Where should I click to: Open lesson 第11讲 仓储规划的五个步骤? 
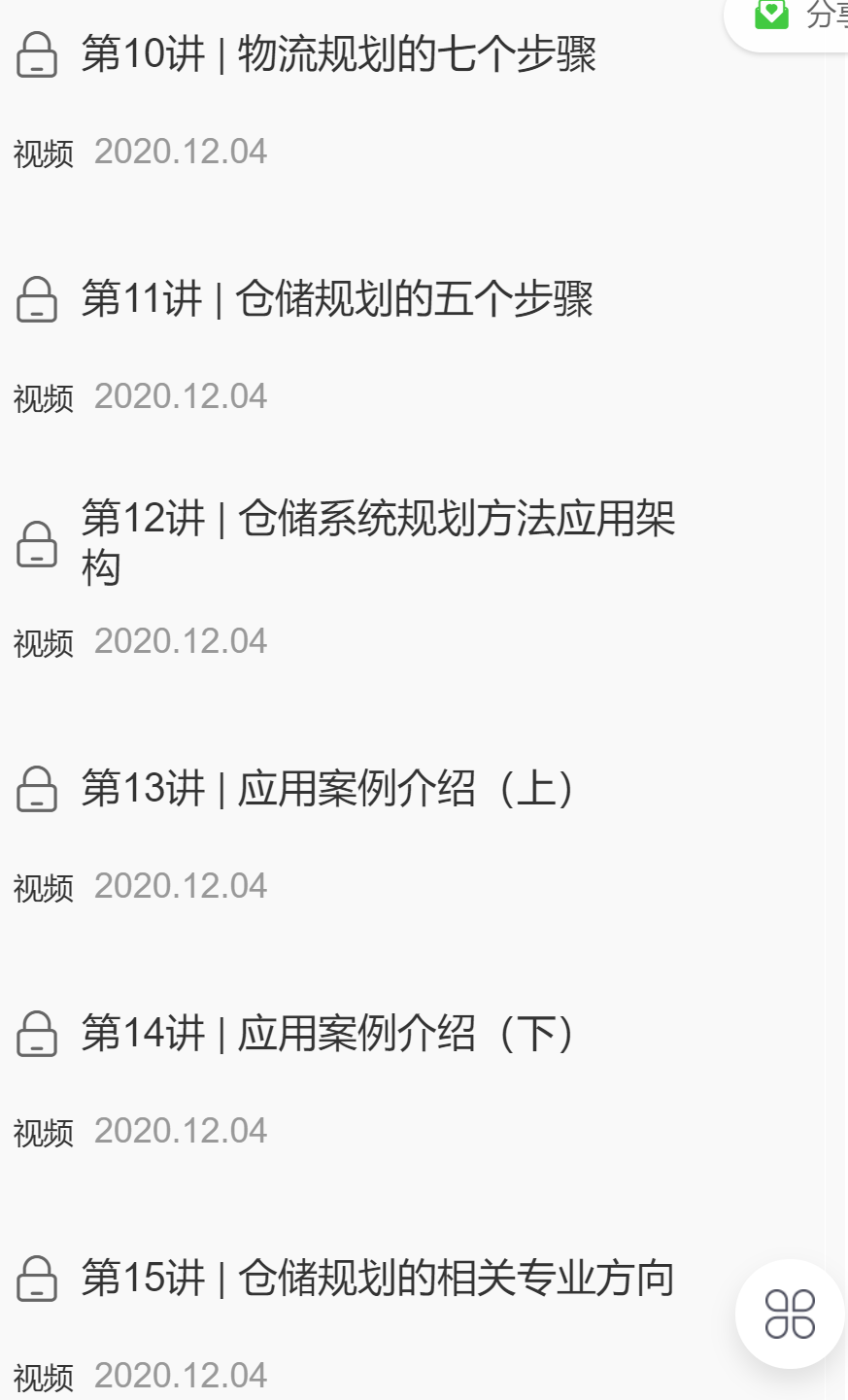point(336,298)
